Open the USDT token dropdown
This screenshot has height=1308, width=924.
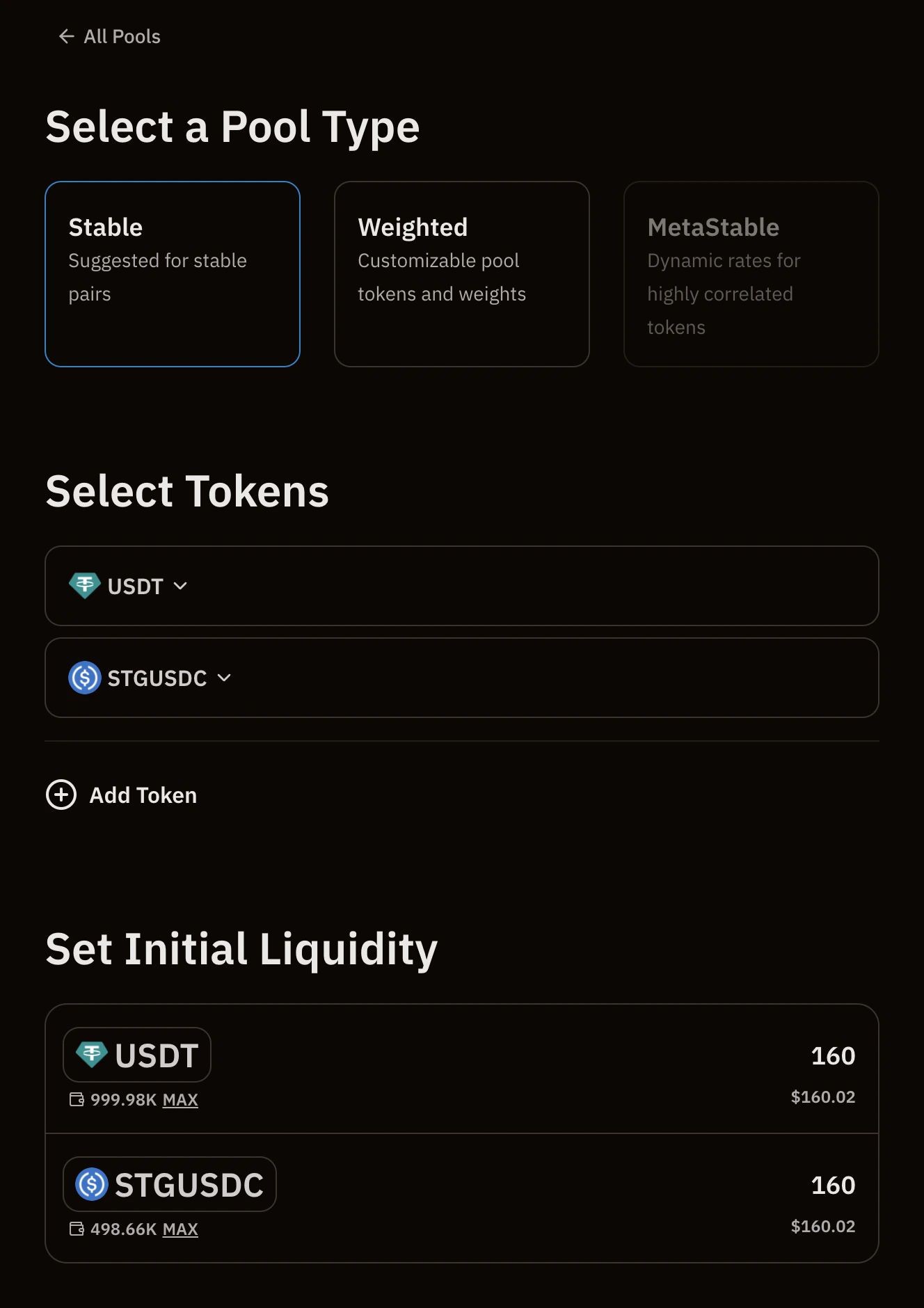[181, 587]
